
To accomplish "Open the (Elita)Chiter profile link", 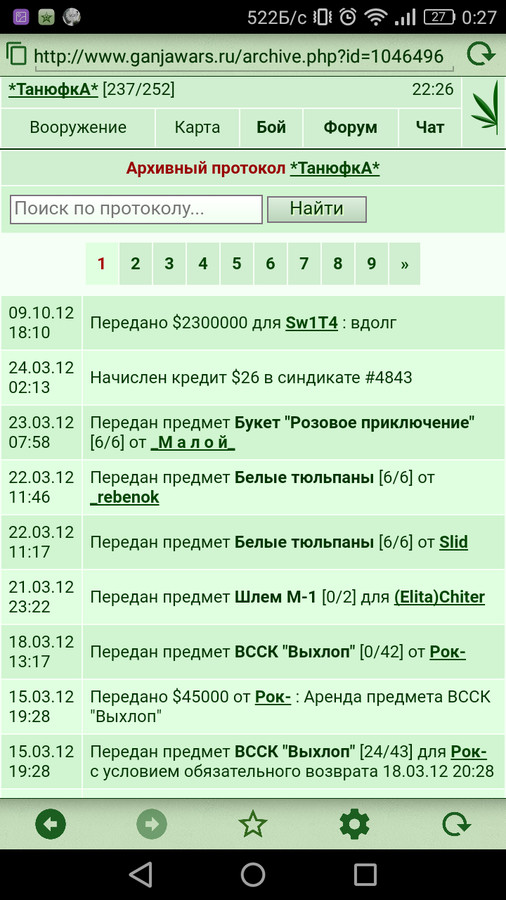I will click(x=439, y=598).
